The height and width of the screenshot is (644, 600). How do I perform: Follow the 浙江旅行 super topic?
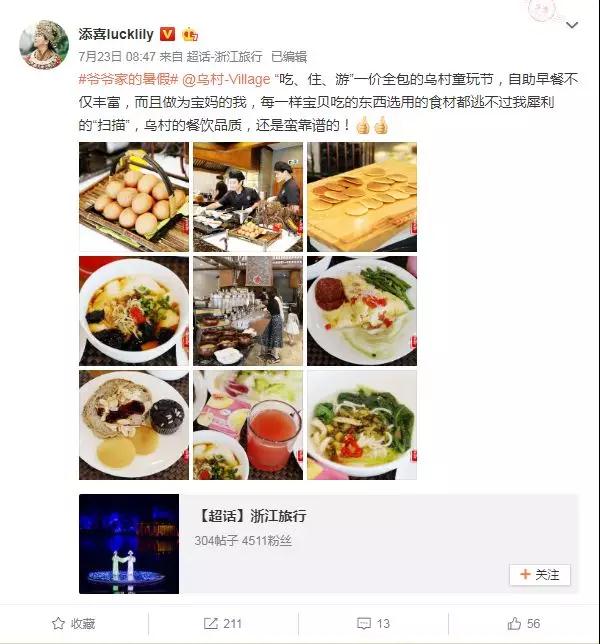tap(540, 574)
